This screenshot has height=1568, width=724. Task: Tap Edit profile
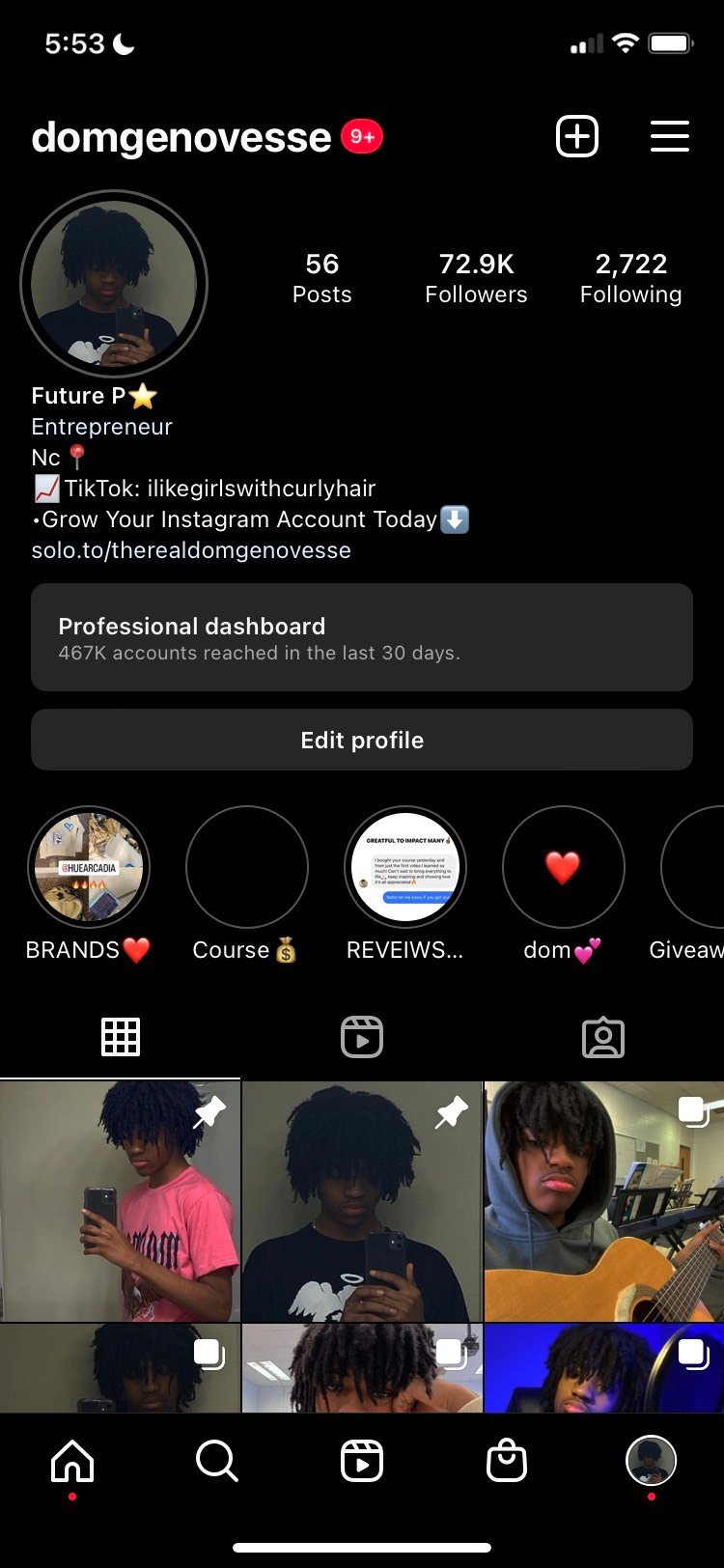(x=362, y=741)
